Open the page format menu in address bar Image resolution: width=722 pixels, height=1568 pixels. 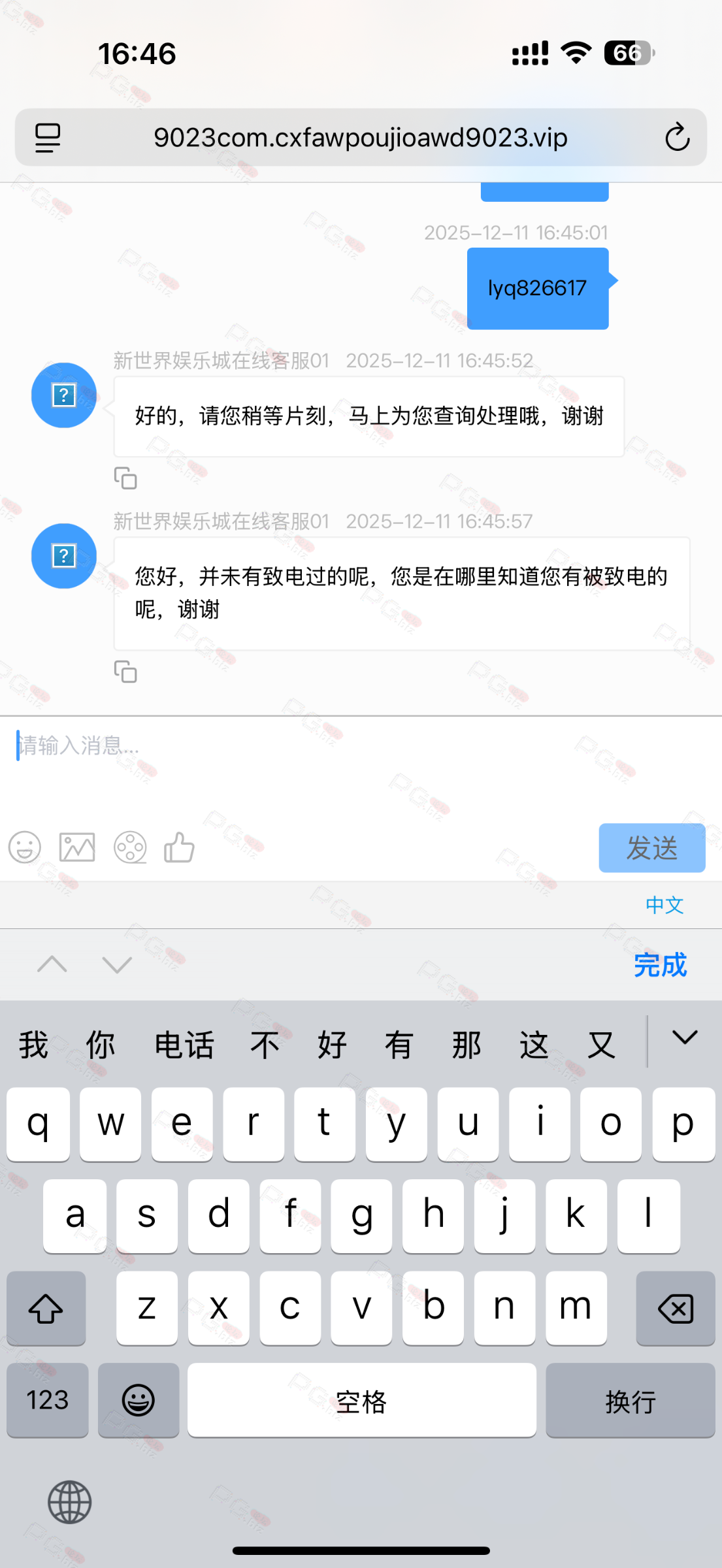tap(48, 138)
